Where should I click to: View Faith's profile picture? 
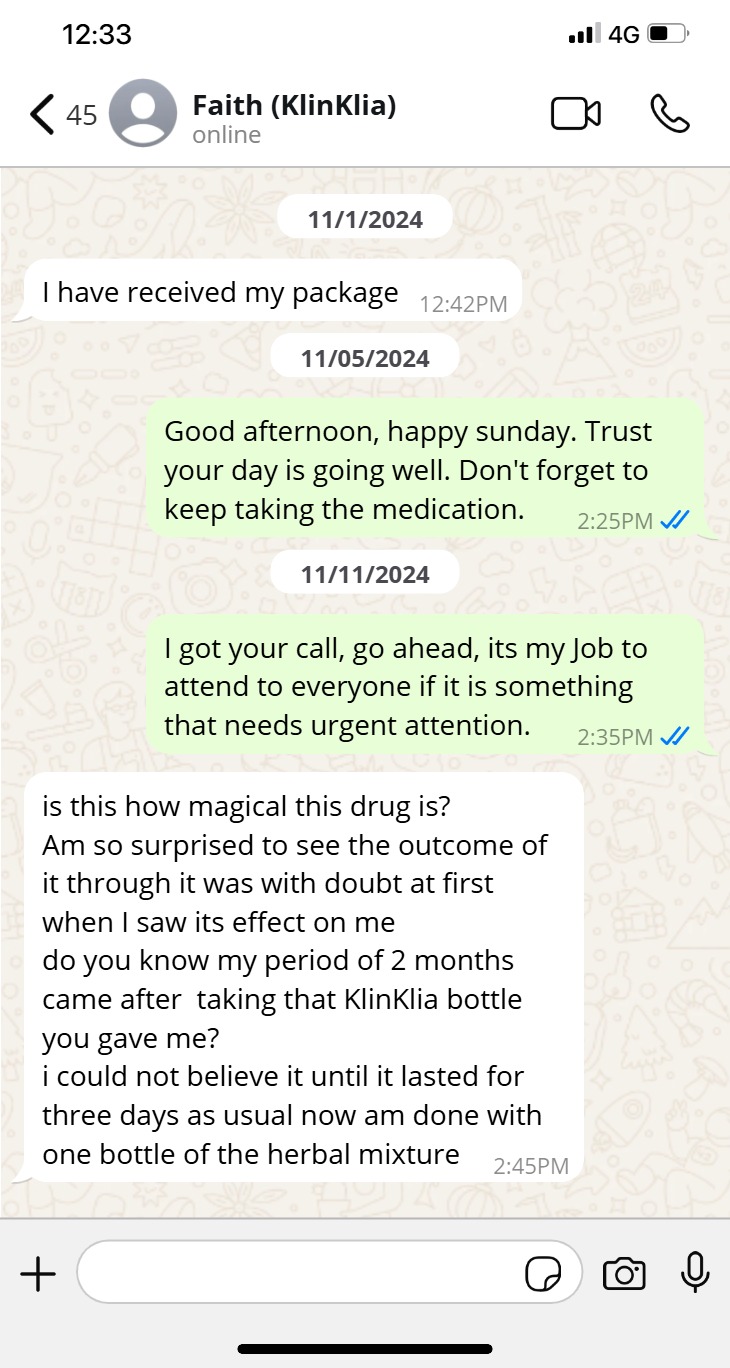[143, 114]
